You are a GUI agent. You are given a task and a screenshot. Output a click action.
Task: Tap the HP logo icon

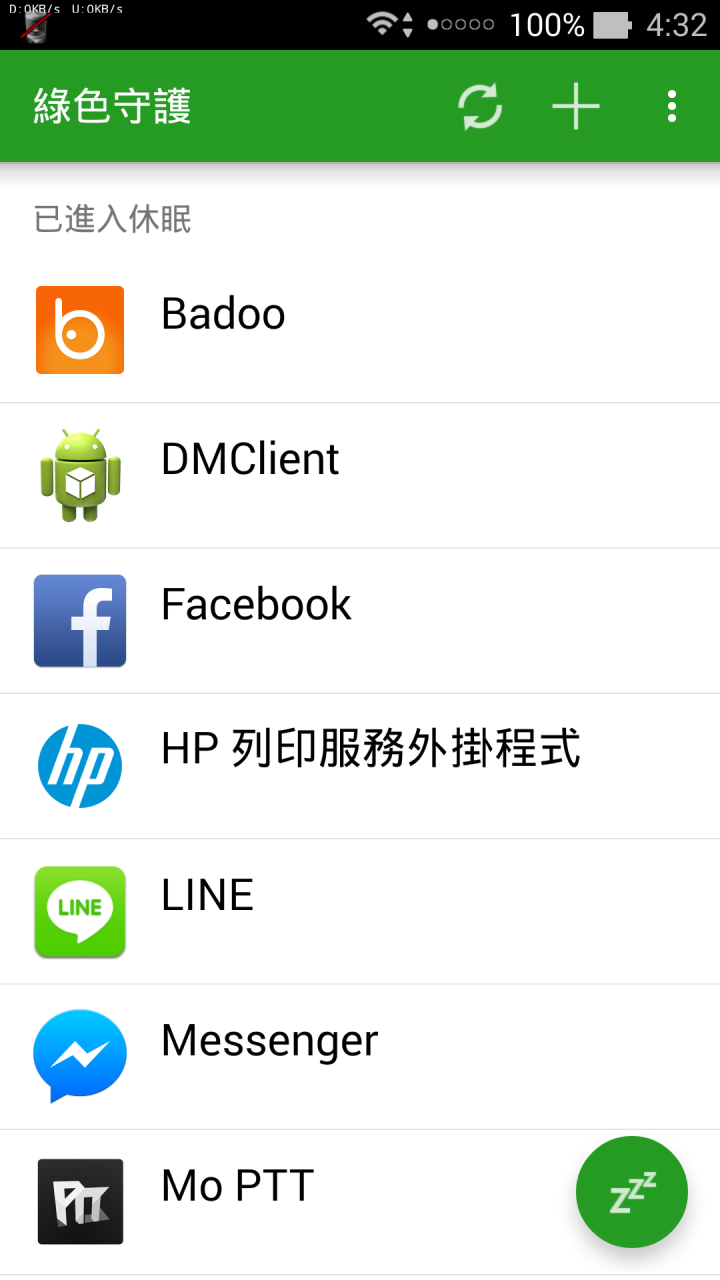click(79, 766)
